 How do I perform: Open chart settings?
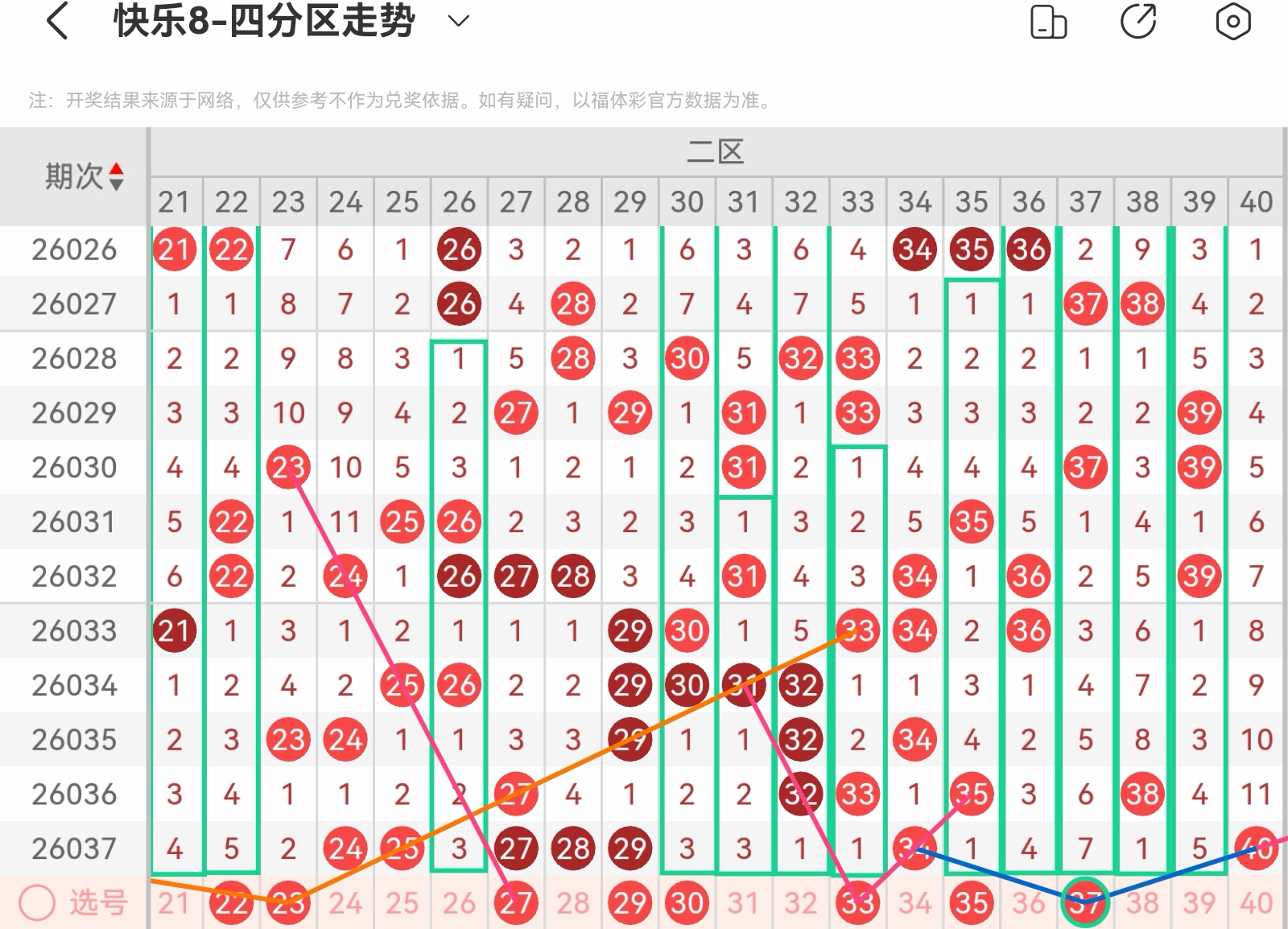1232,22
